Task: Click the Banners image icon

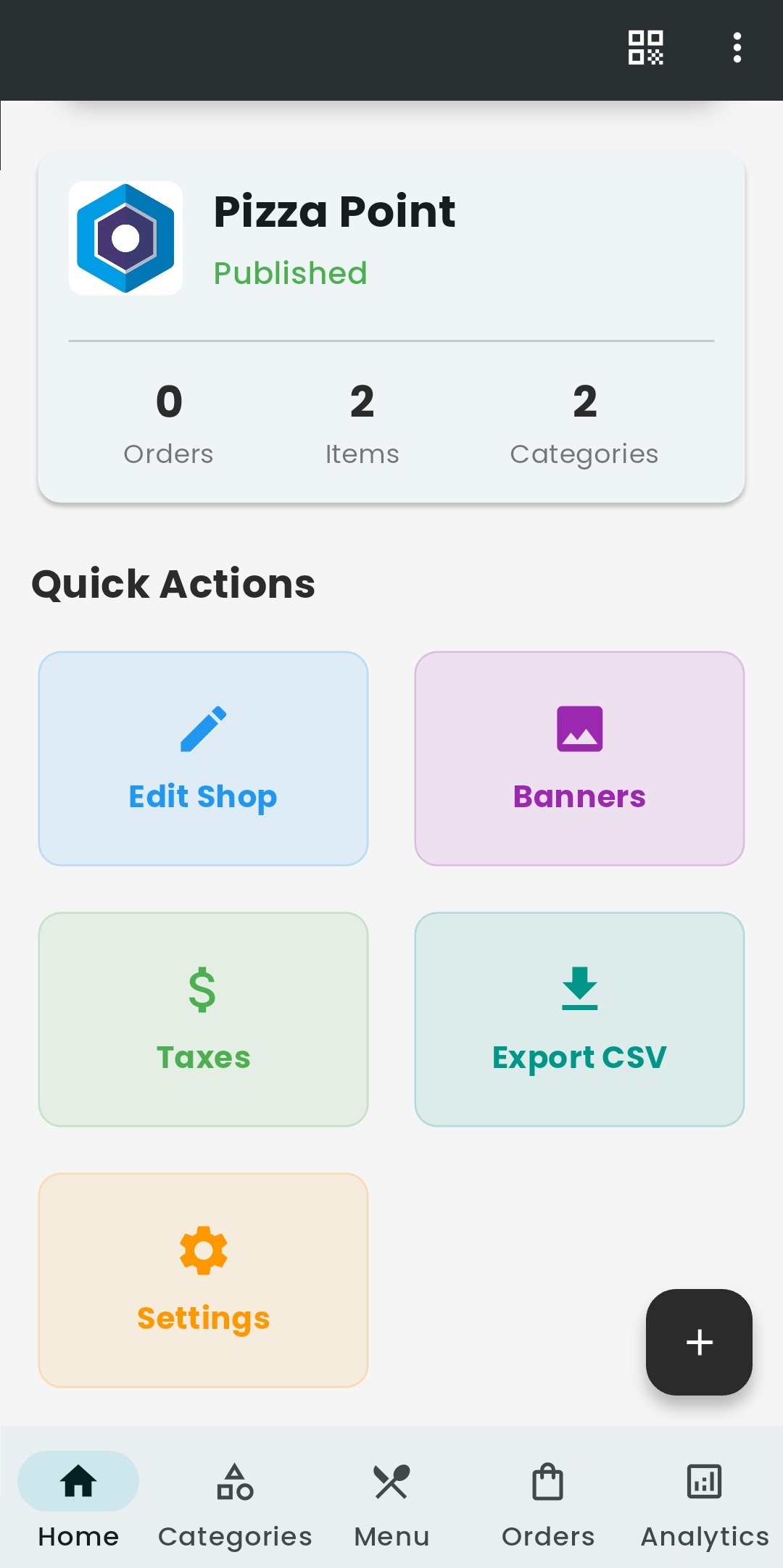Action: pos(579,730)
